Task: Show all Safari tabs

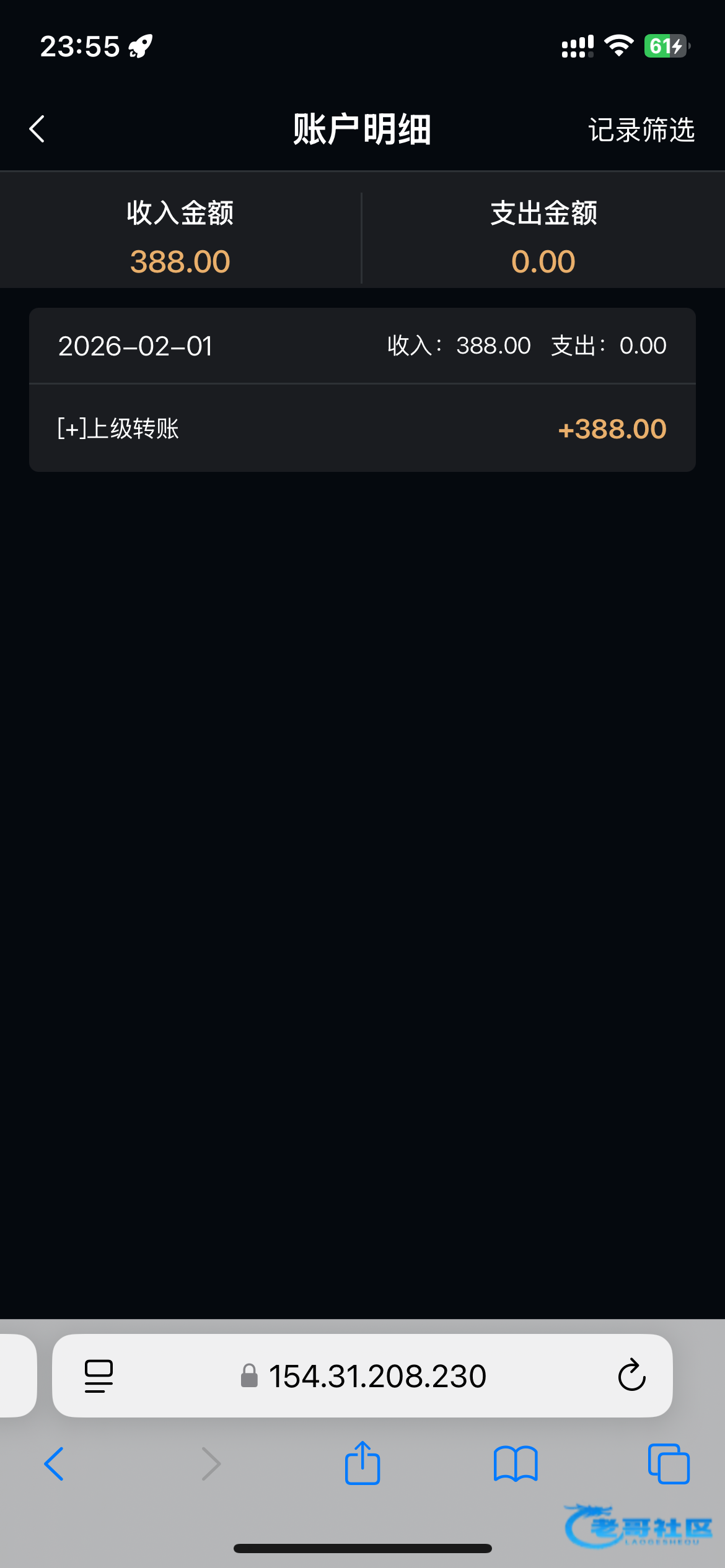Action: pos(668,1464)
